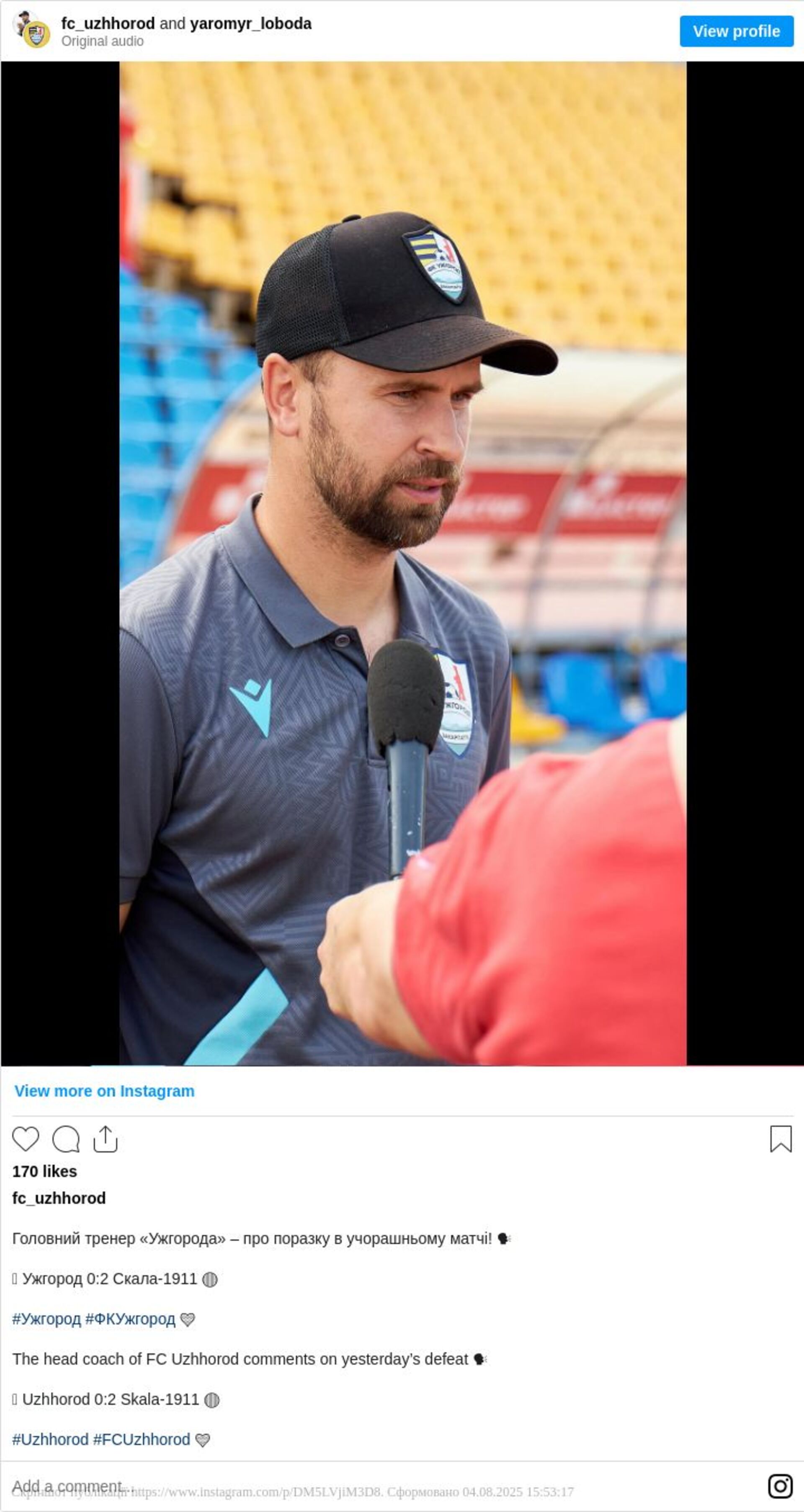The height and width of the screenshot is (1512, 804).
Task: Open fc_uzhhorod profile from header
Action: coord(108,23)
